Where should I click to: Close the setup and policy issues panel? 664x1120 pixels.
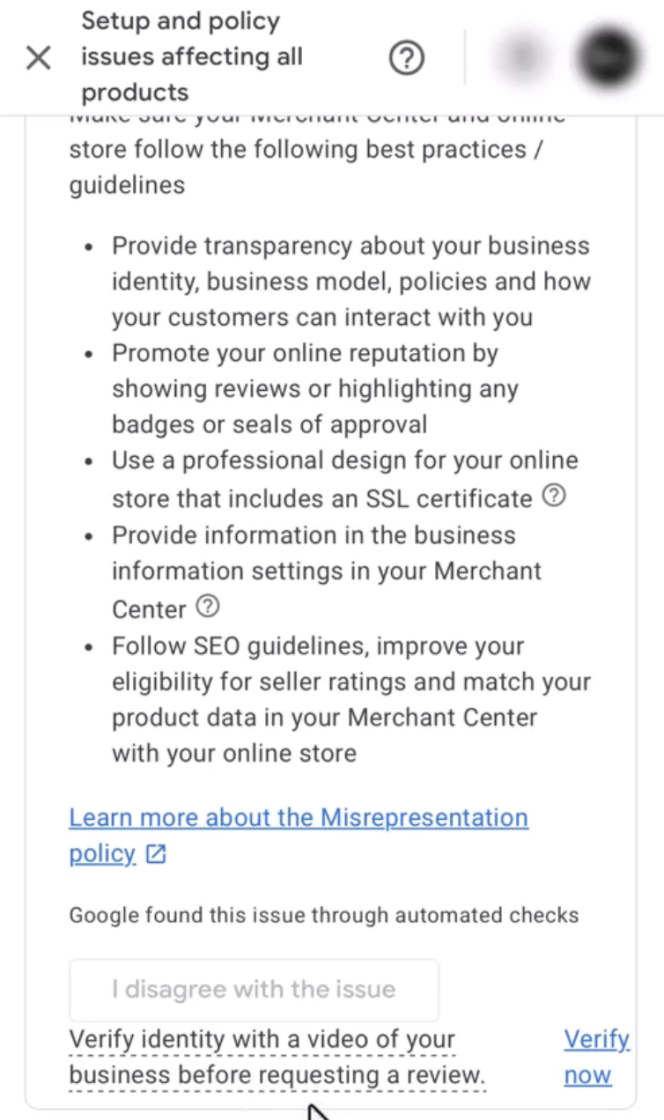coord(39,58)
